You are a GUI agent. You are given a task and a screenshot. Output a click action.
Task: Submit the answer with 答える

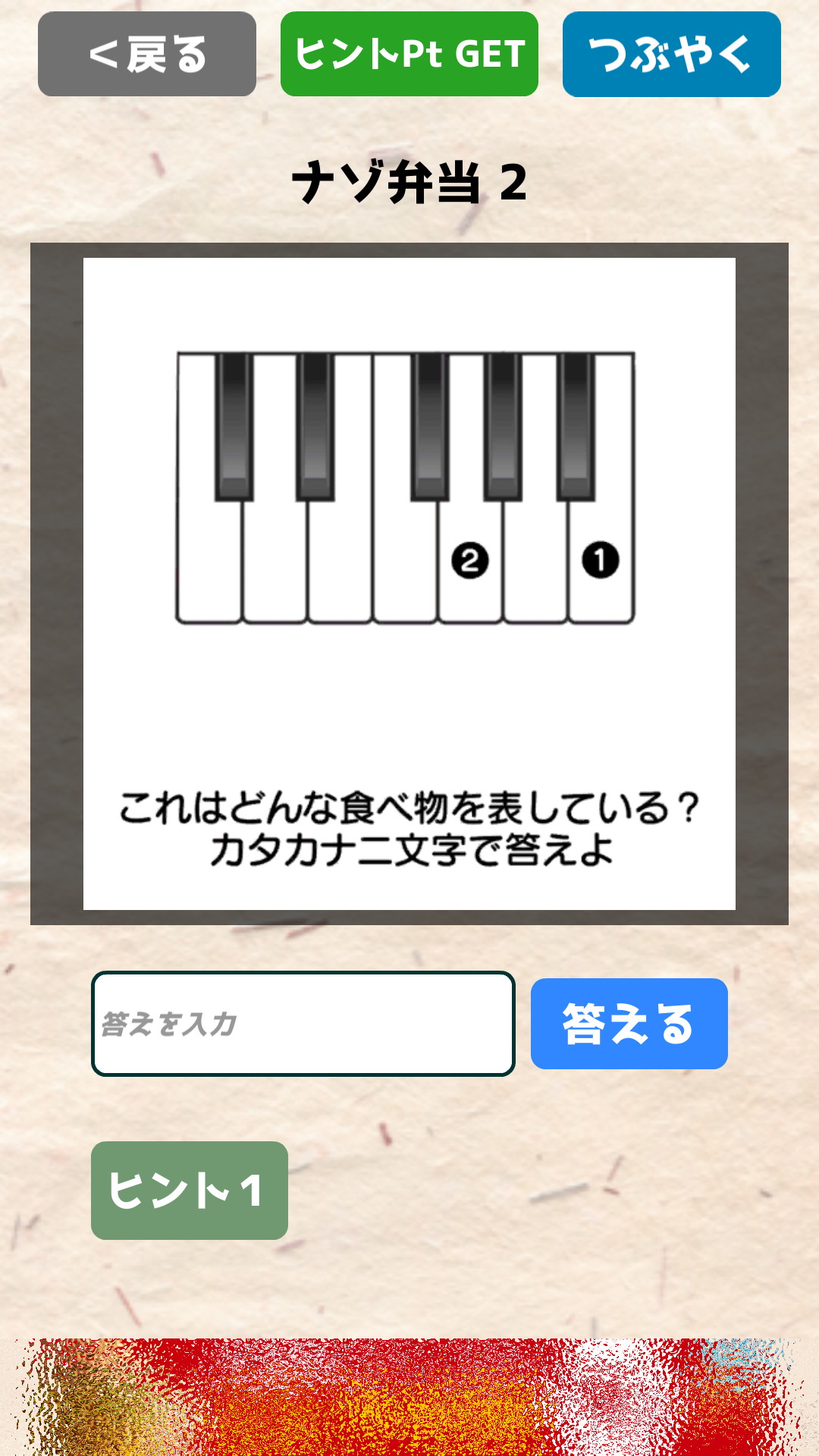629,1023
